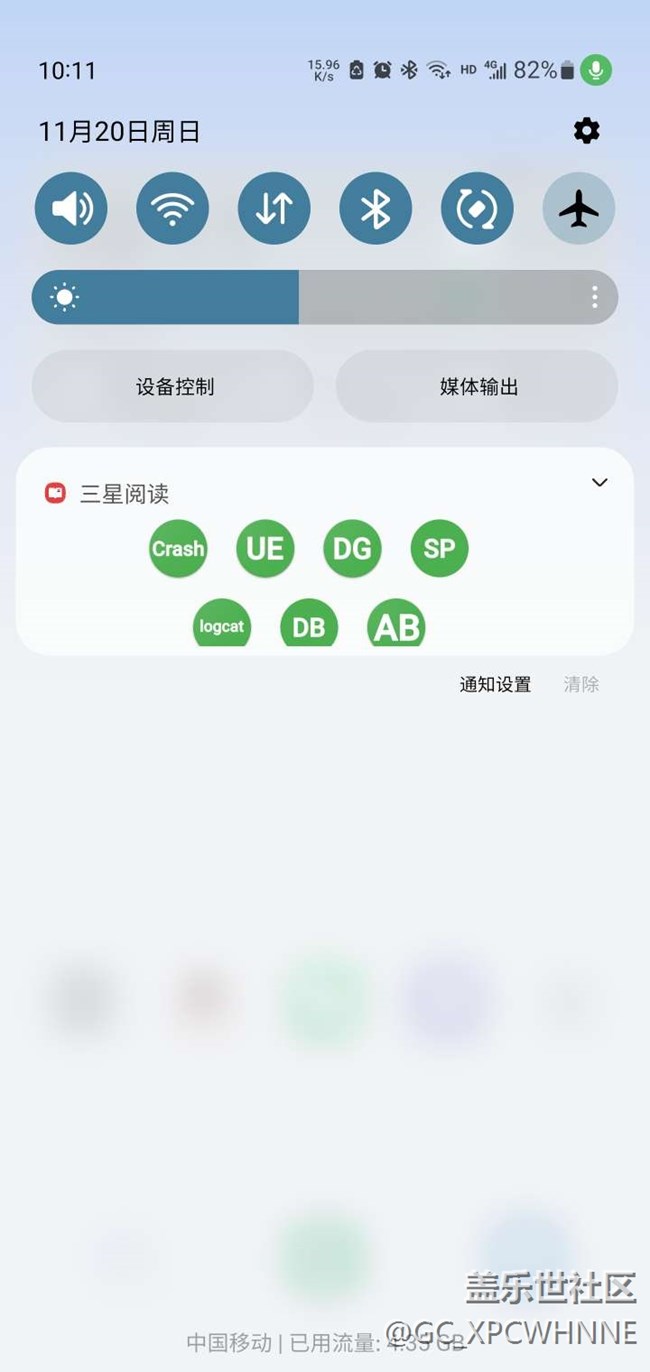
Task: Toggle the sound mode quick setting
Action: pyautogui.click(x=71, y=209)
